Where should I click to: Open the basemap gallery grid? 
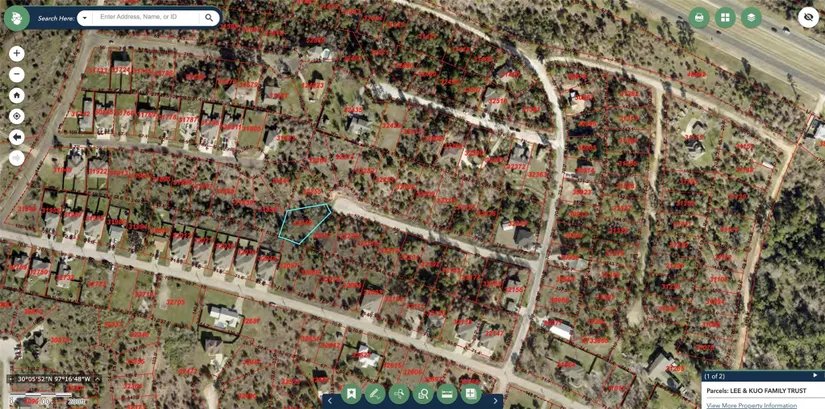[x=725, y=17]
